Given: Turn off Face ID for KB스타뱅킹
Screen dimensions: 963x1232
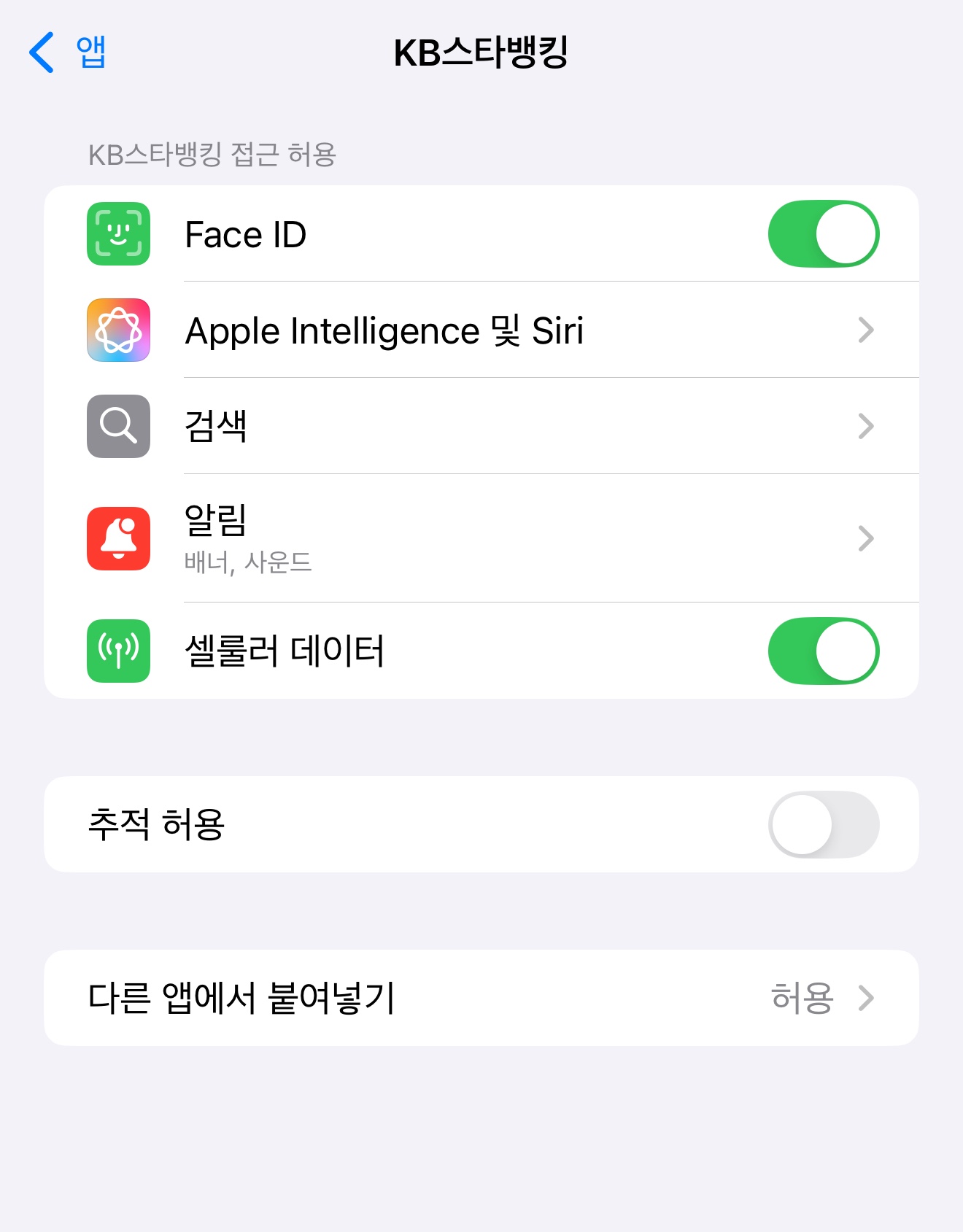Looking at the screenshot, I should (823, 234).
